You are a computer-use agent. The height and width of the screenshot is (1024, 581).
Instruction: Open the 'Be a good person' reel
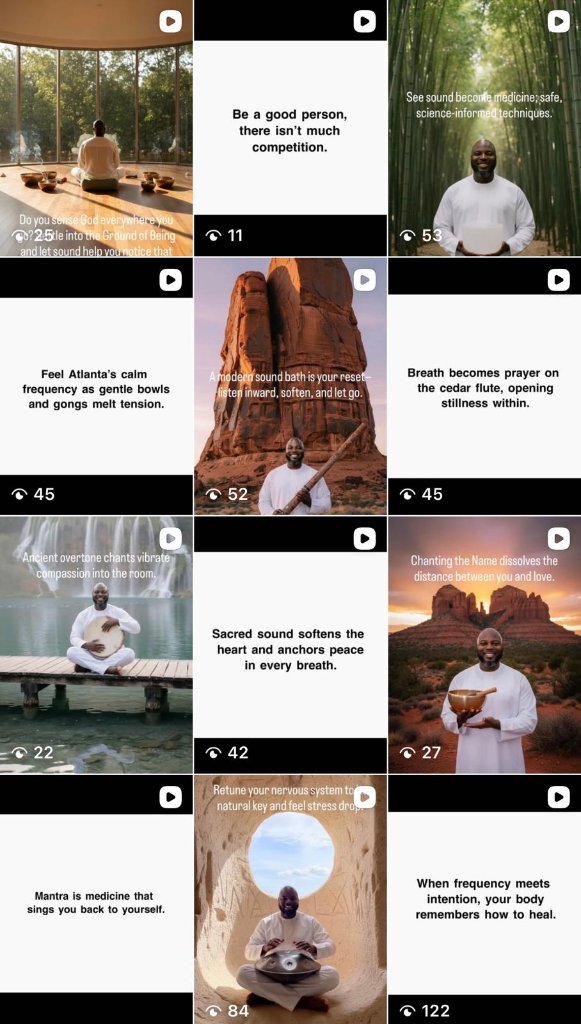[x=290, y=128]
